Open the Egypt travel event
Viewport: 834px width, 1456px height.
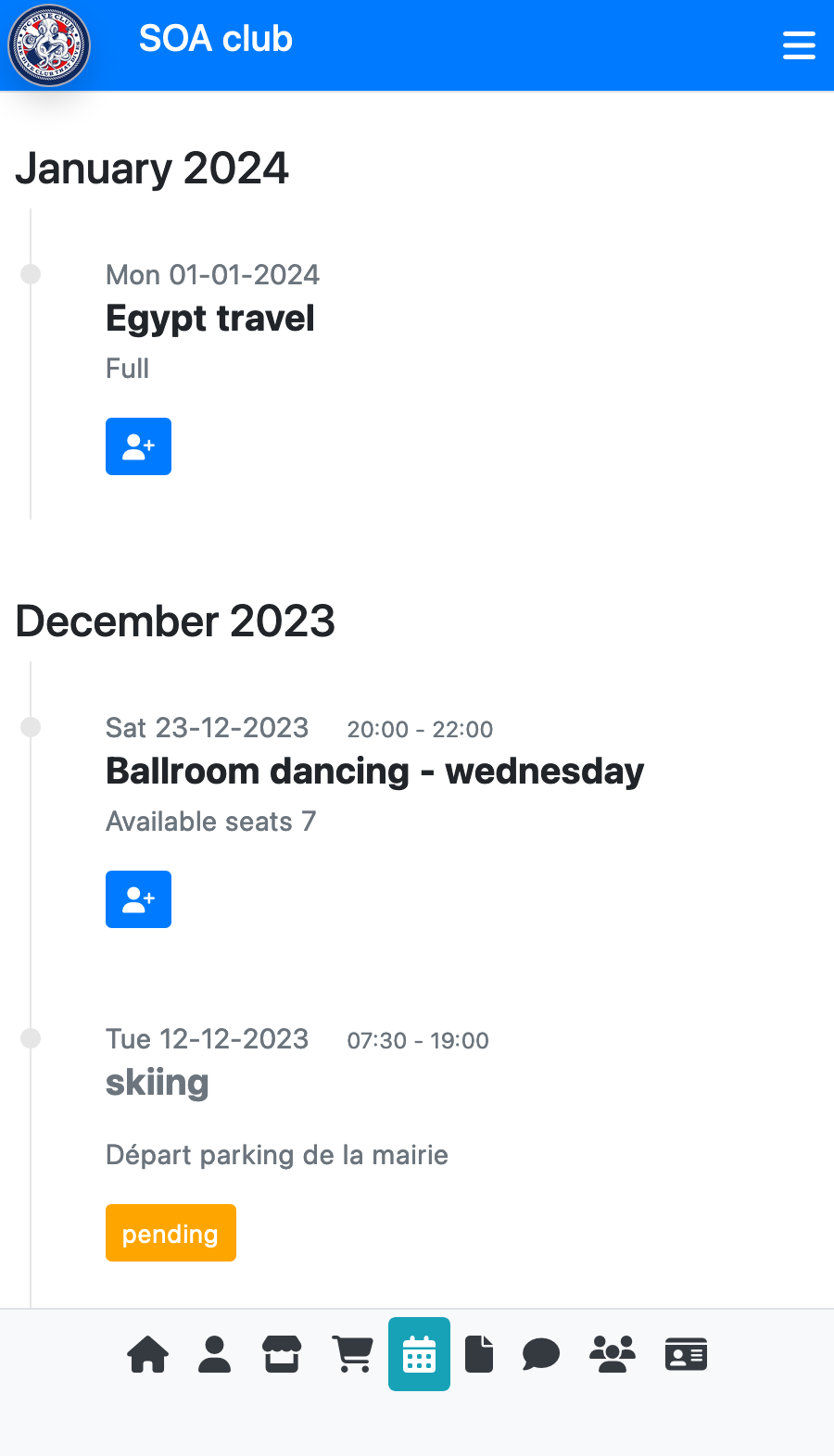click(210, 318)
